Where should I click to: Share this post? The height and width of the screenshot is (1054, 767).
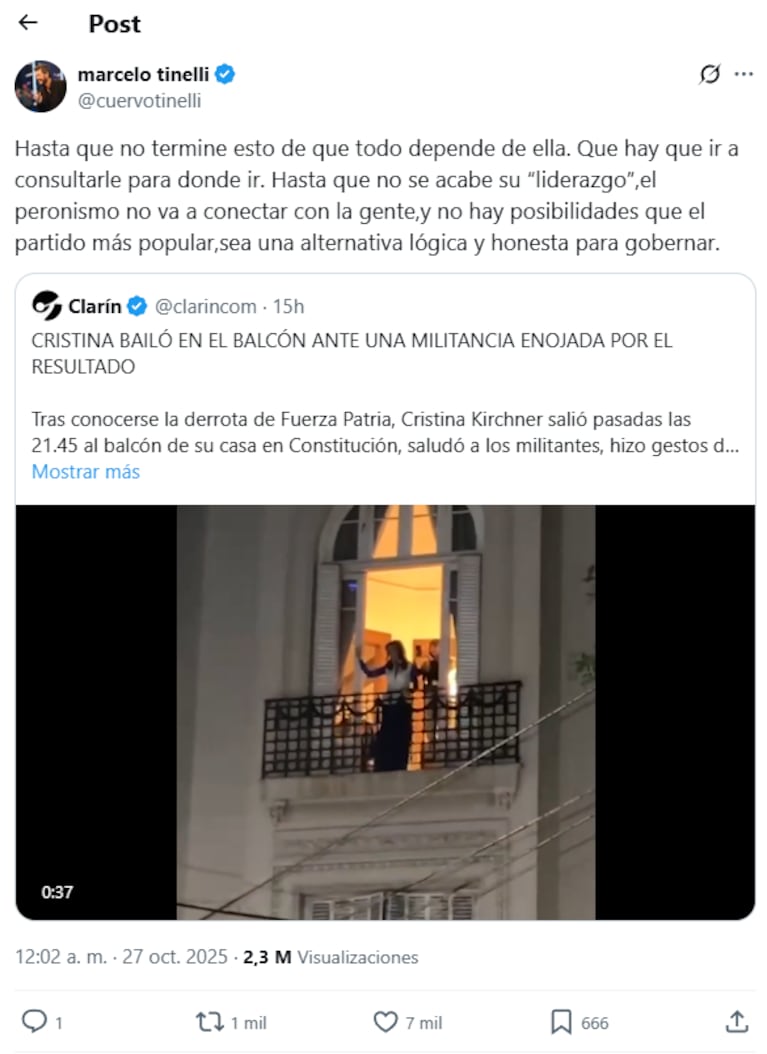tap(737, 1021)
